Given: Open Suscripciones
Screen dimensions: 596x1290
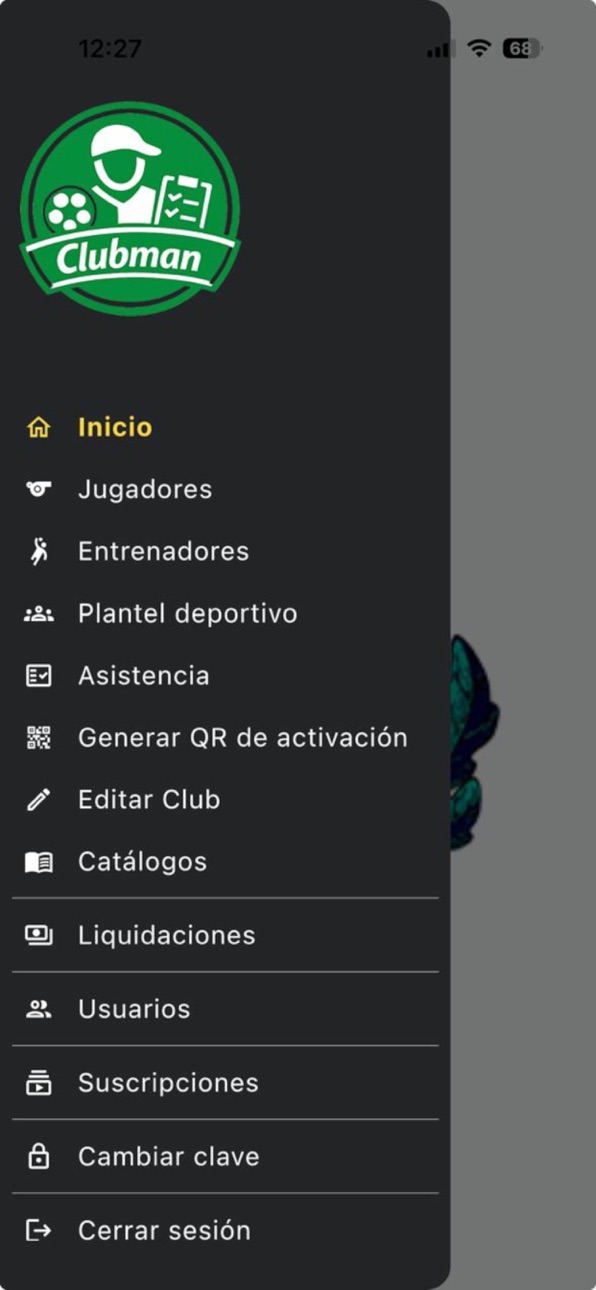Looking at the screenshot, I should pos(225,1083).
